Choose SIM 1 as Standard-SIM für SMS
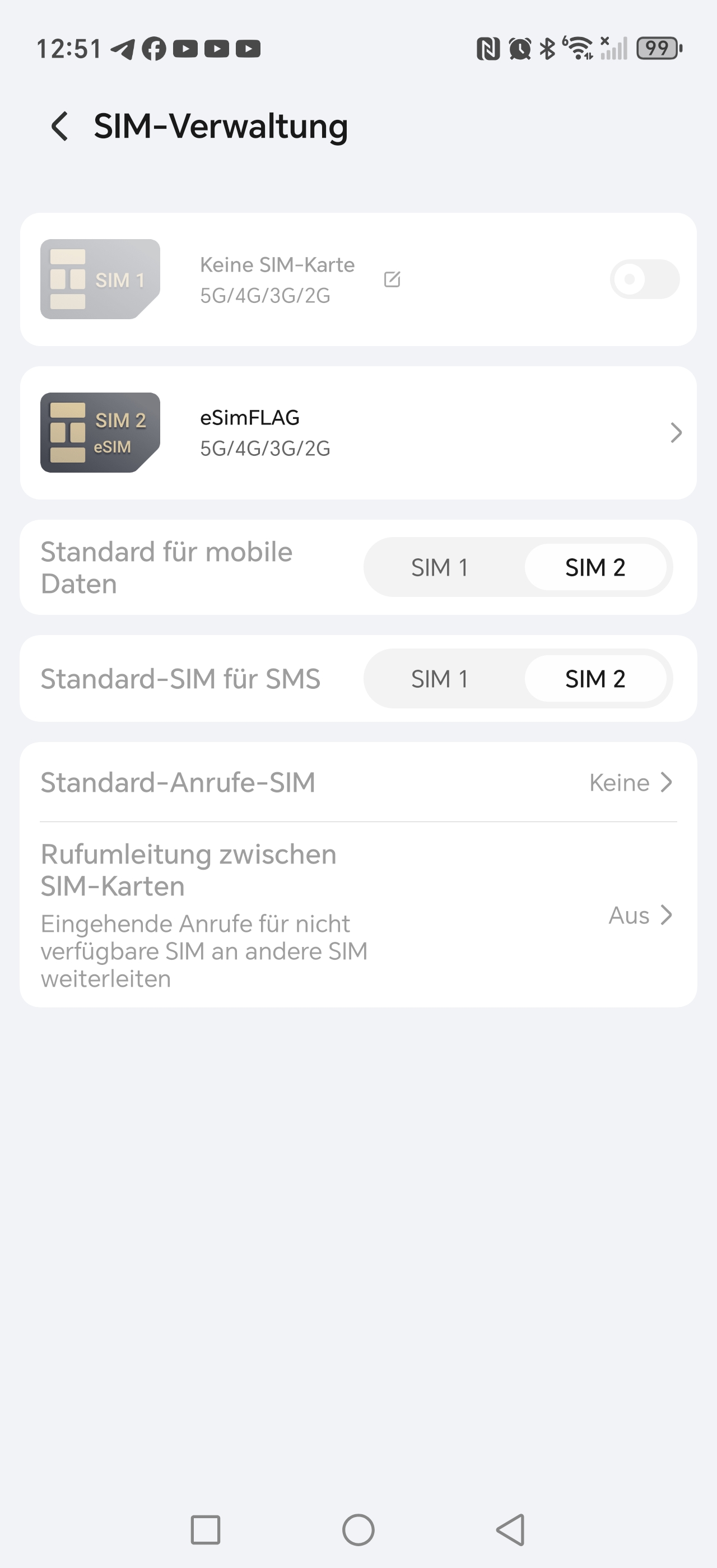Image resolution: width=717 pixels, height=1568 pixels. click(440, 679)
